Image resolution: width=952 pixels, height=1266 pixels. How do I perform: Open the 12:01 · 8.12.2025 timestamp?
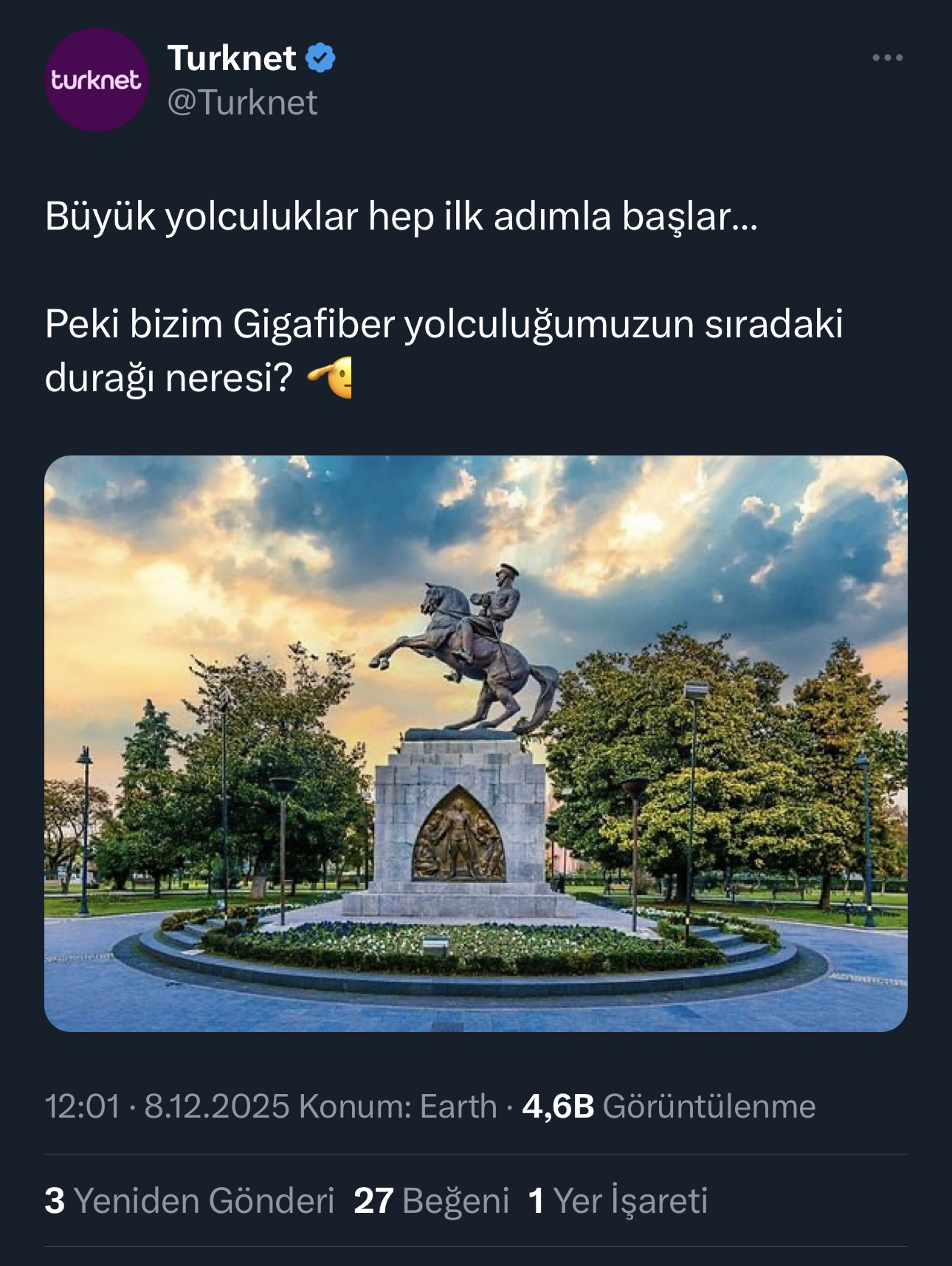[167, 1107]
